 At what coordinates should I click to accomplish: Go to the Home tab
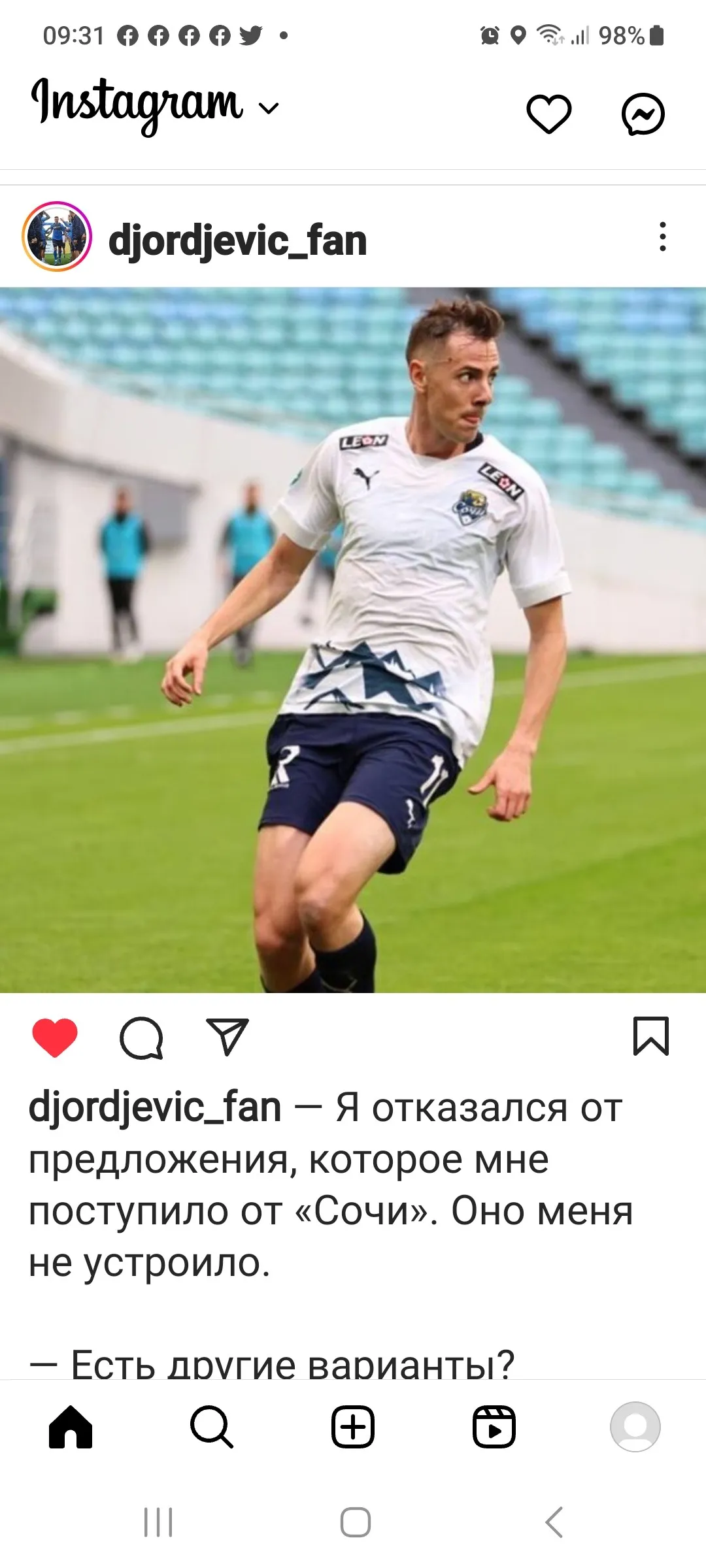coord(71,1428)
